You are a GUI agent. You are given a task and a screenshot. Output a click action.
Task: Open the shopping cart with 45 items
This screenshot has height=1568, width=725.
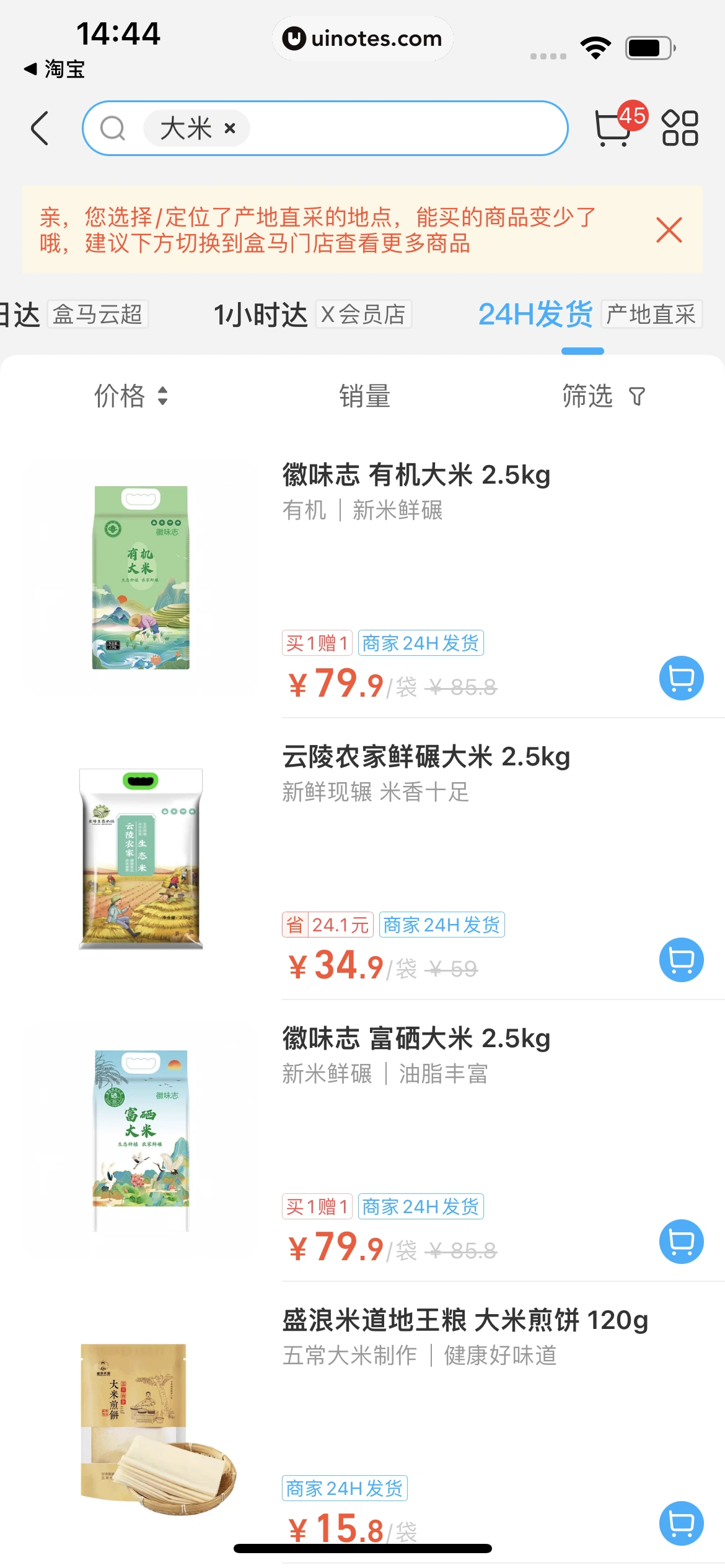[615, 127]
